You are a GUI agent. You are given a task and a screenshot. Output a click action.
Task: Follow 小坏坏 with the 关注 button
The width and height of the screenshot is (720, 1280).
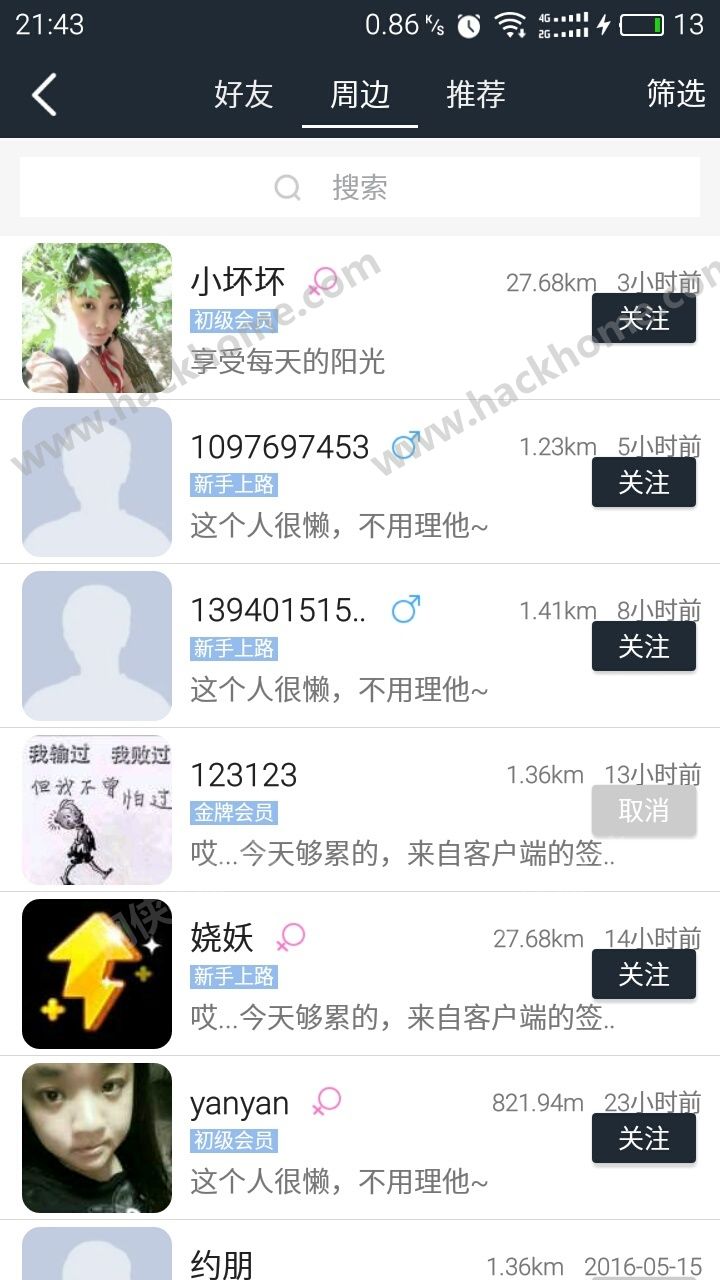click(643, 319)
